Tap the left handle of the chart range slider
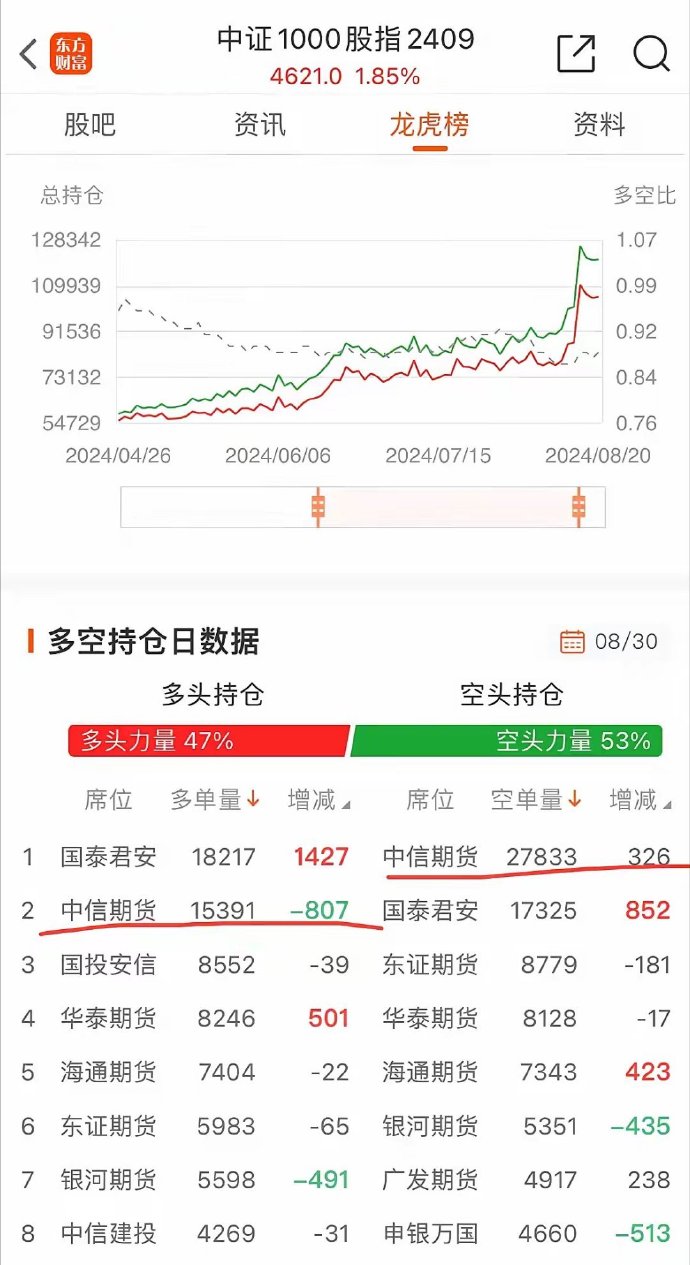 pyautogui.click(x=318, y=507)
